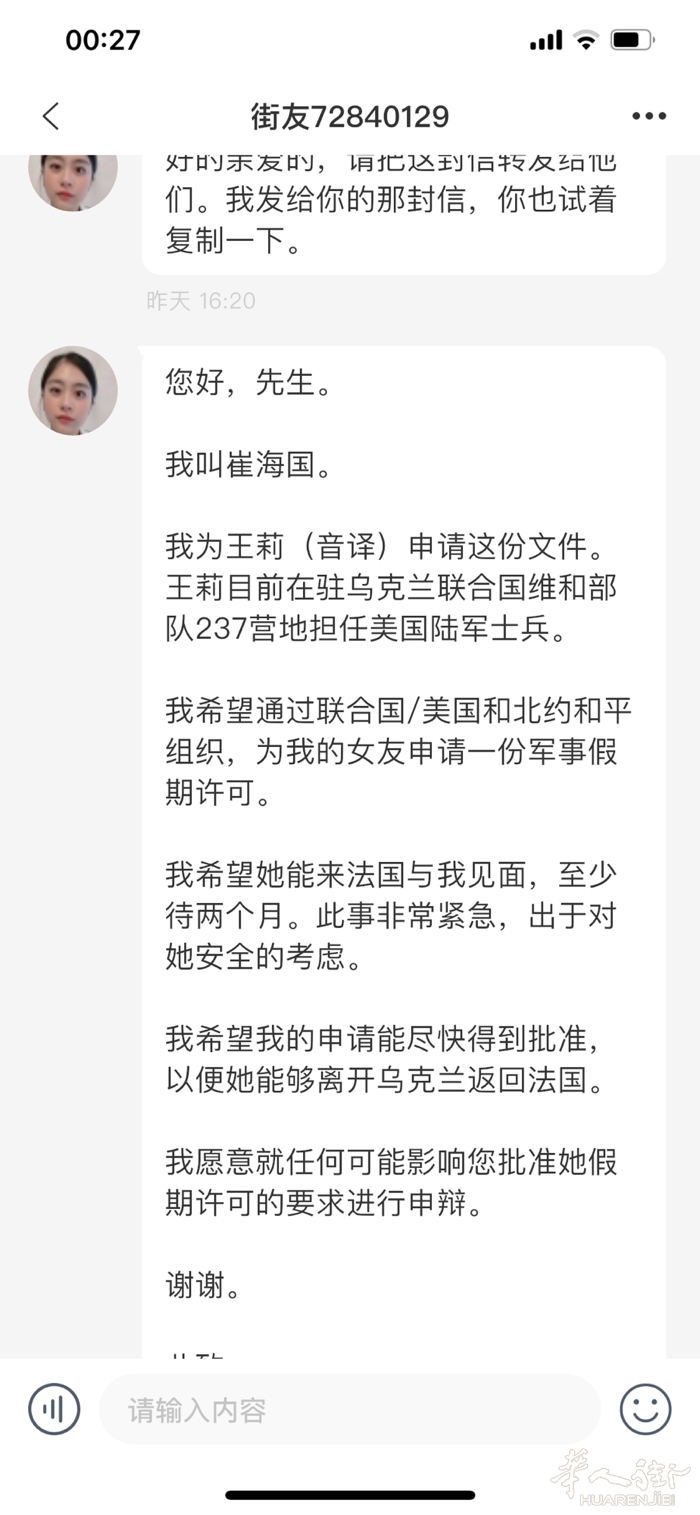Go back from the chat with 街友72840129

pos(51,117)
